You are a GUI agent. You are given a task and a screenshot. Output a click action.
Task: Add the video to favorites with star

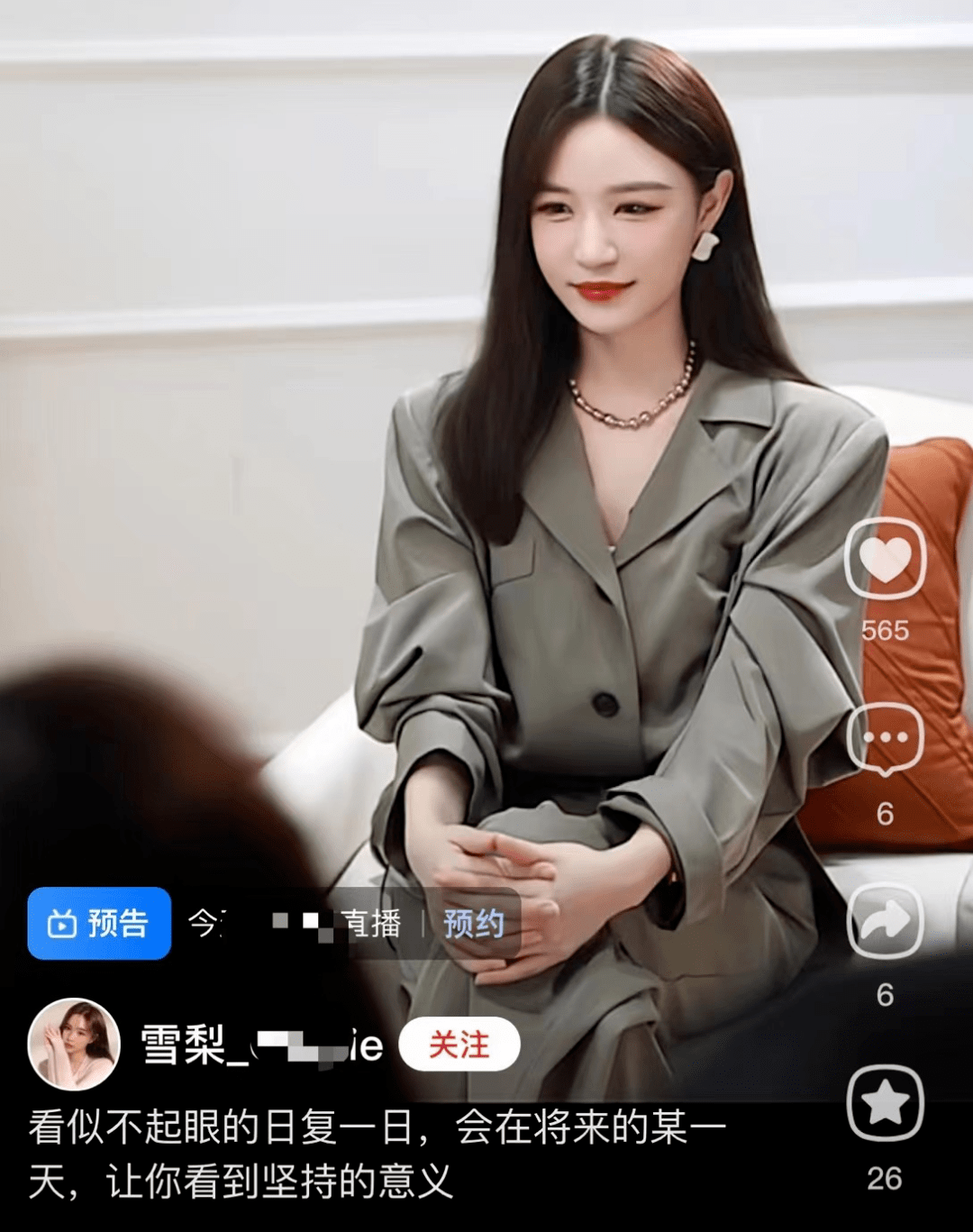point(885,1103)
